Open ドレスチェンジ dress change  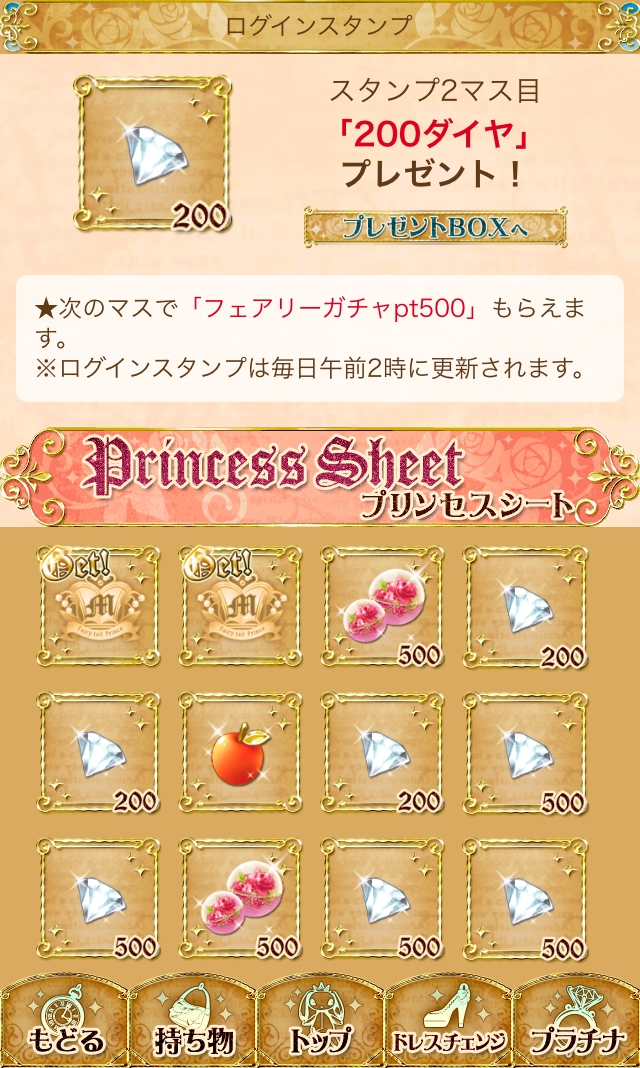448,1022
